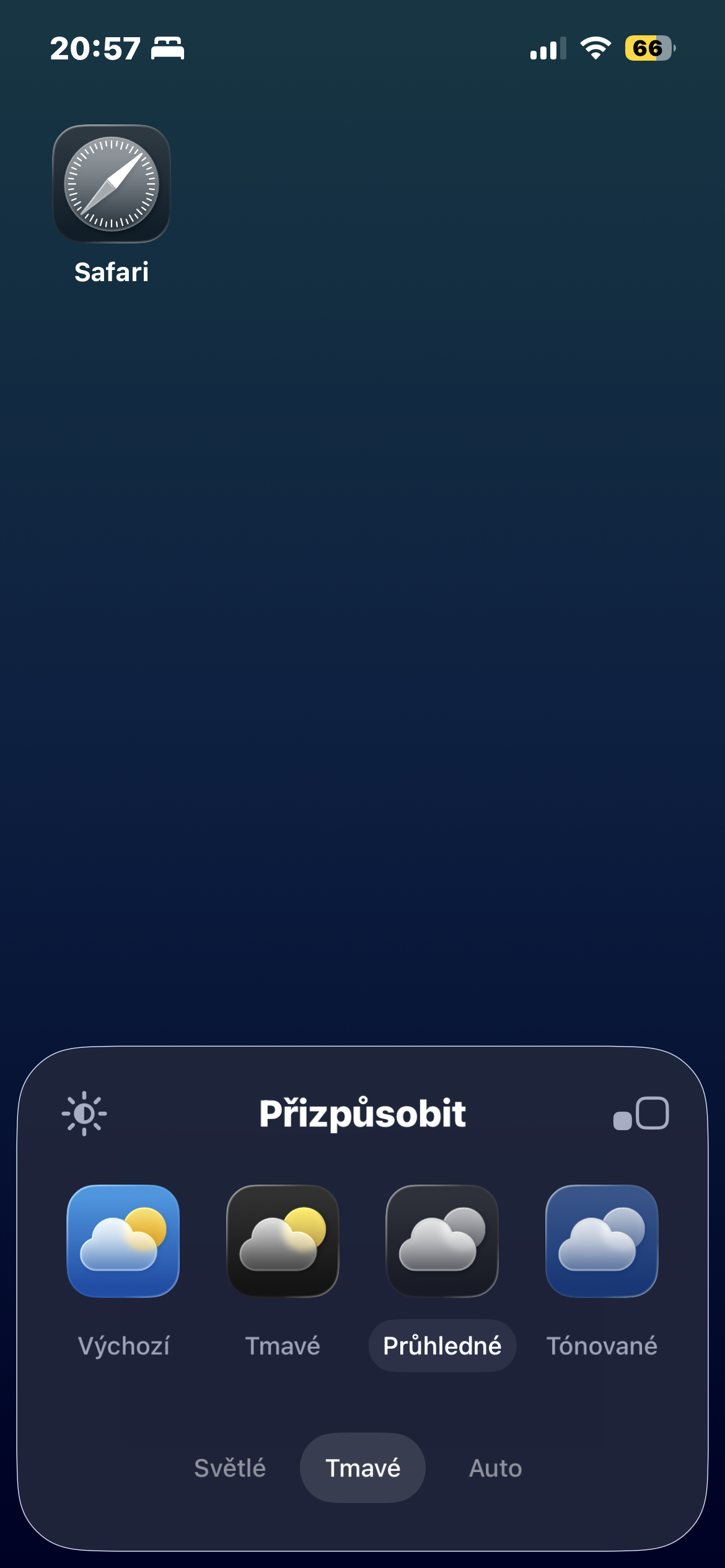The image size is (725, 1568).
Task: Set appearance to Auto
Action: click(x=495, y=1468)
